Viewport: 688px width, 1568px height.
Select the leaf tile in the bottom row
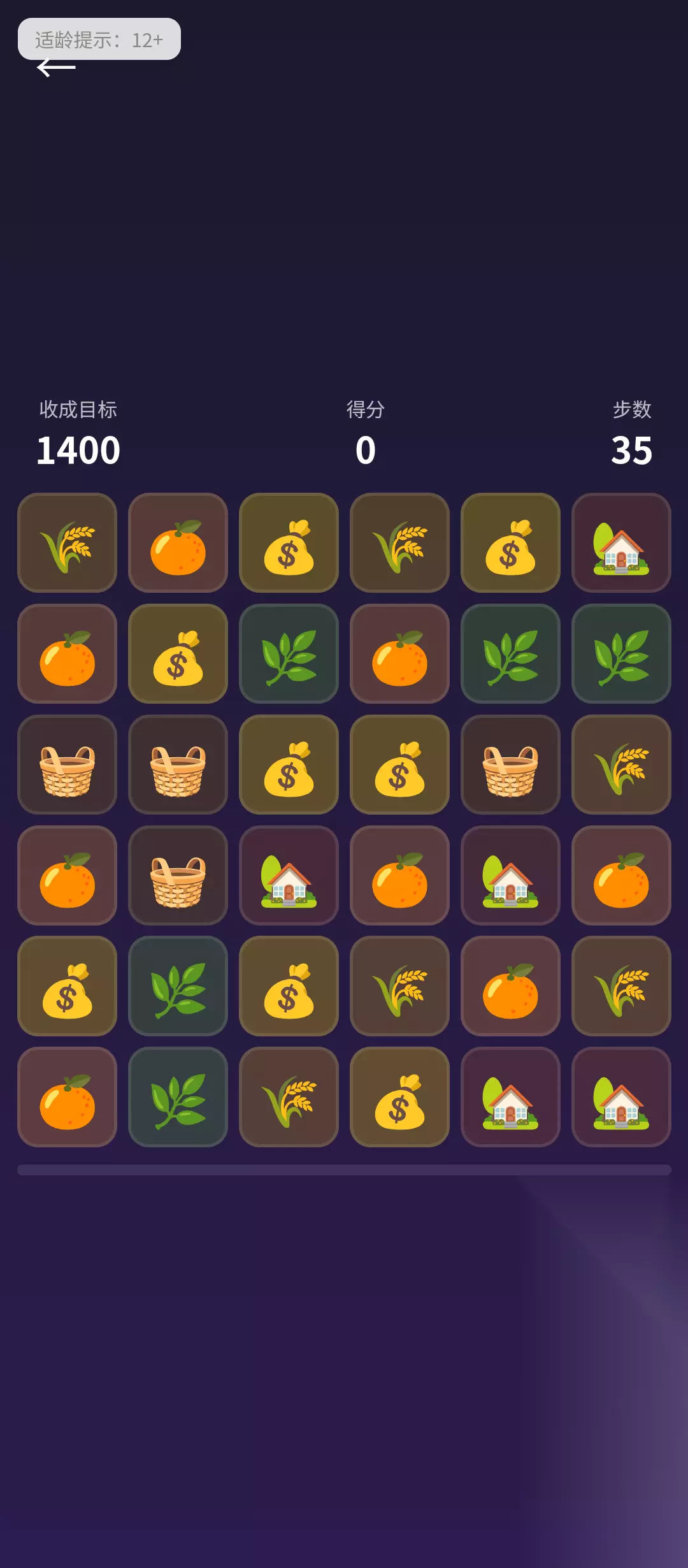(178, 1097)
